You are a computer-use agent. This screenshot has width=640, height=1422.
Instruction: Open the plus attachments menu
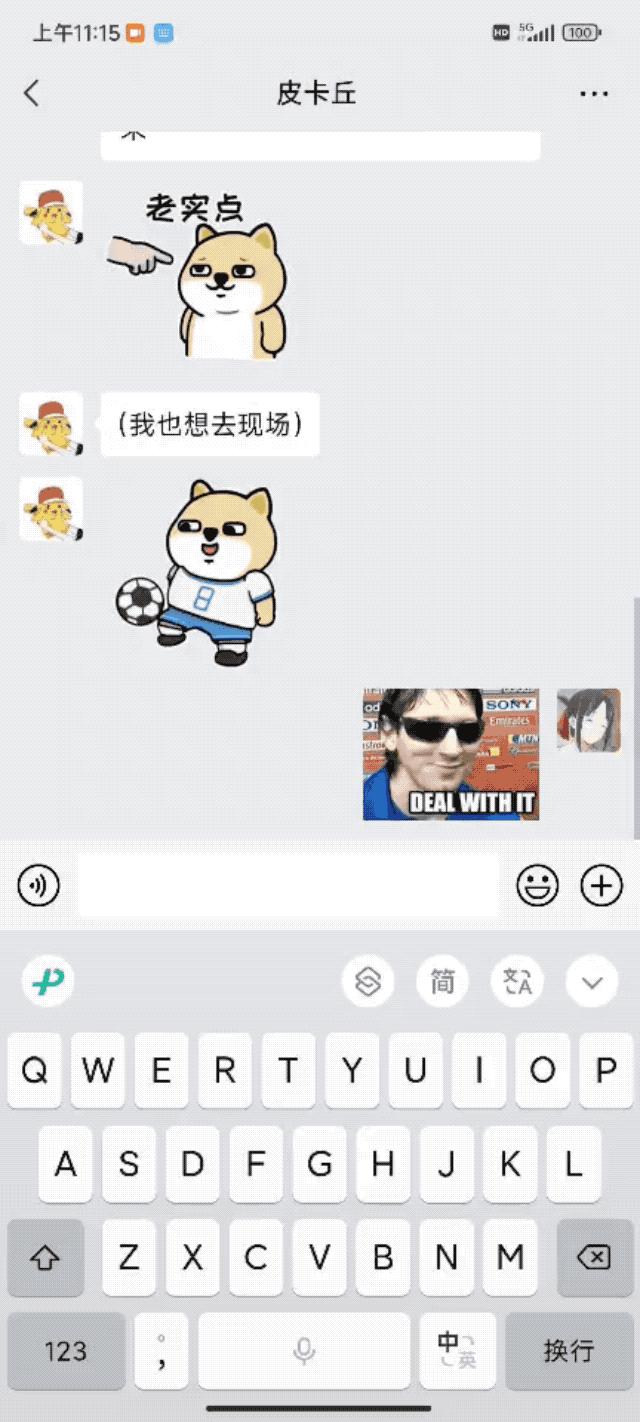601,885
